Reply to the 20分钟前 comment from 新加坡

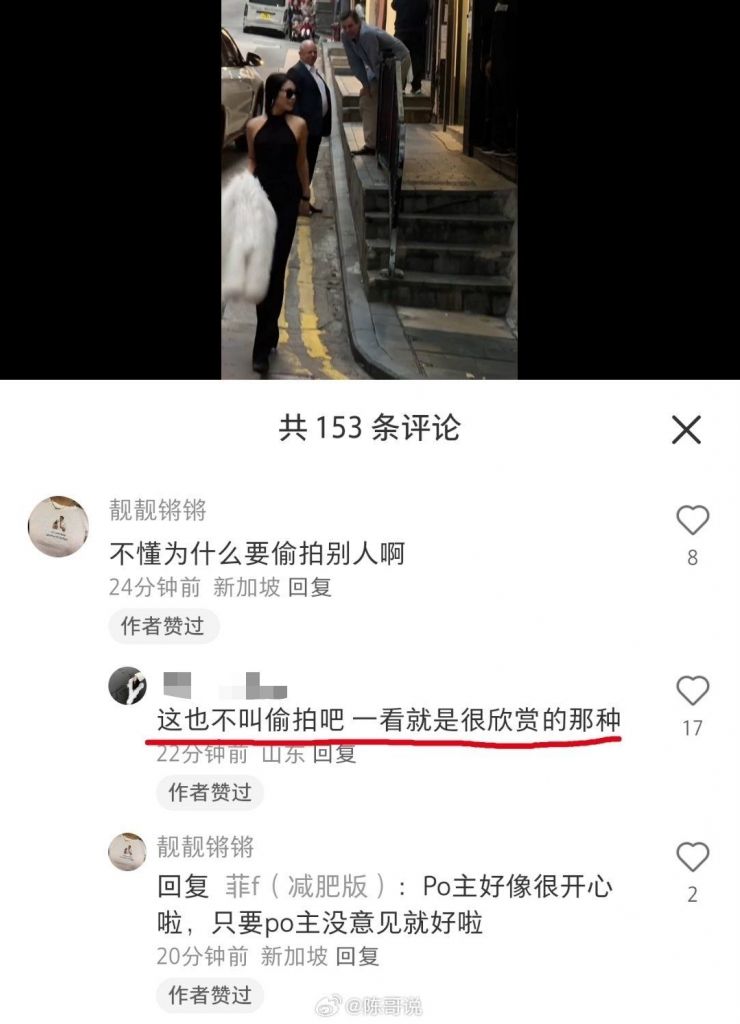point(357,956)
